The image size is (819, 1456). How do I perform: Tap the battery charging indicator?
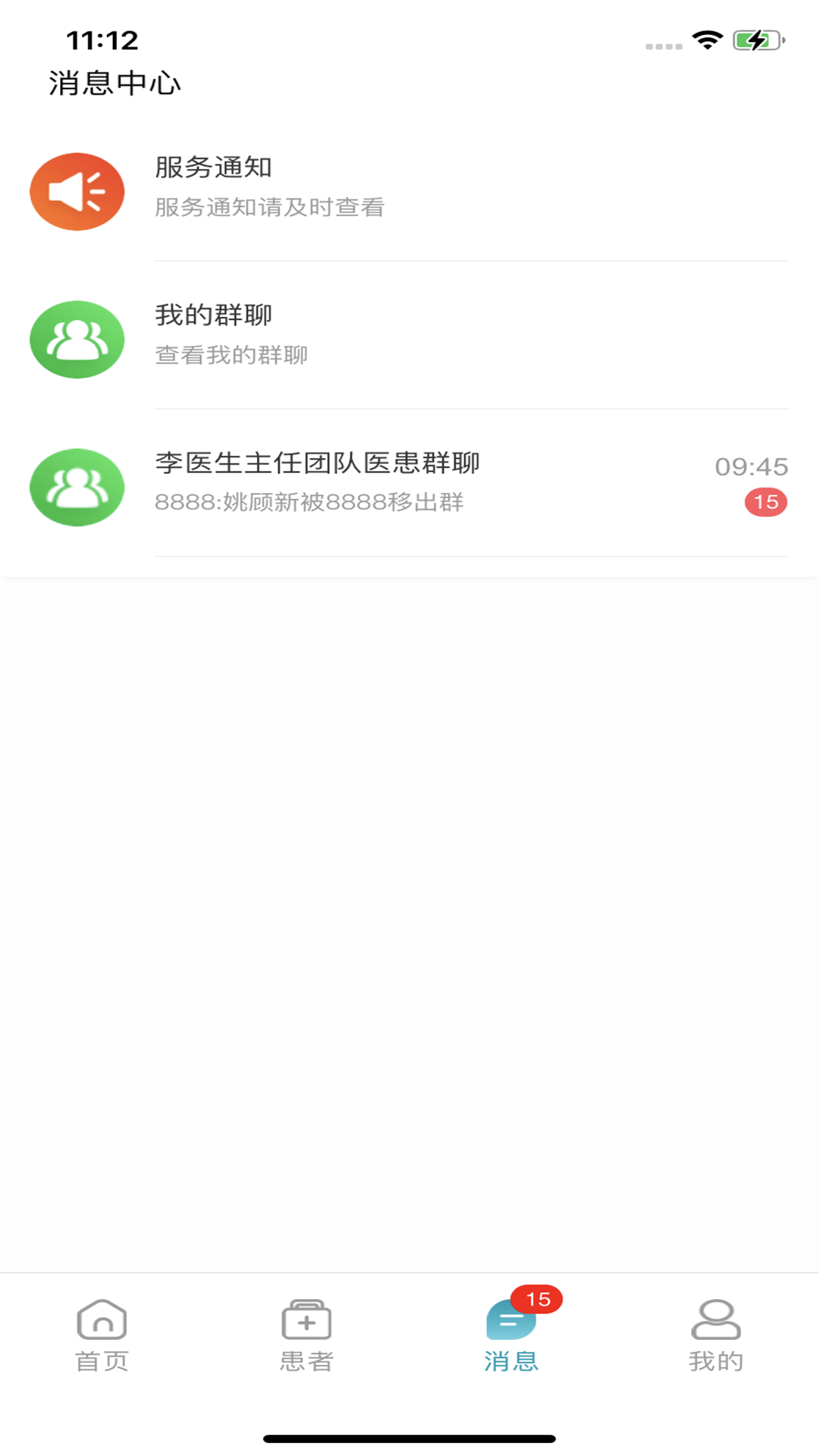click(x=754, y=40)
